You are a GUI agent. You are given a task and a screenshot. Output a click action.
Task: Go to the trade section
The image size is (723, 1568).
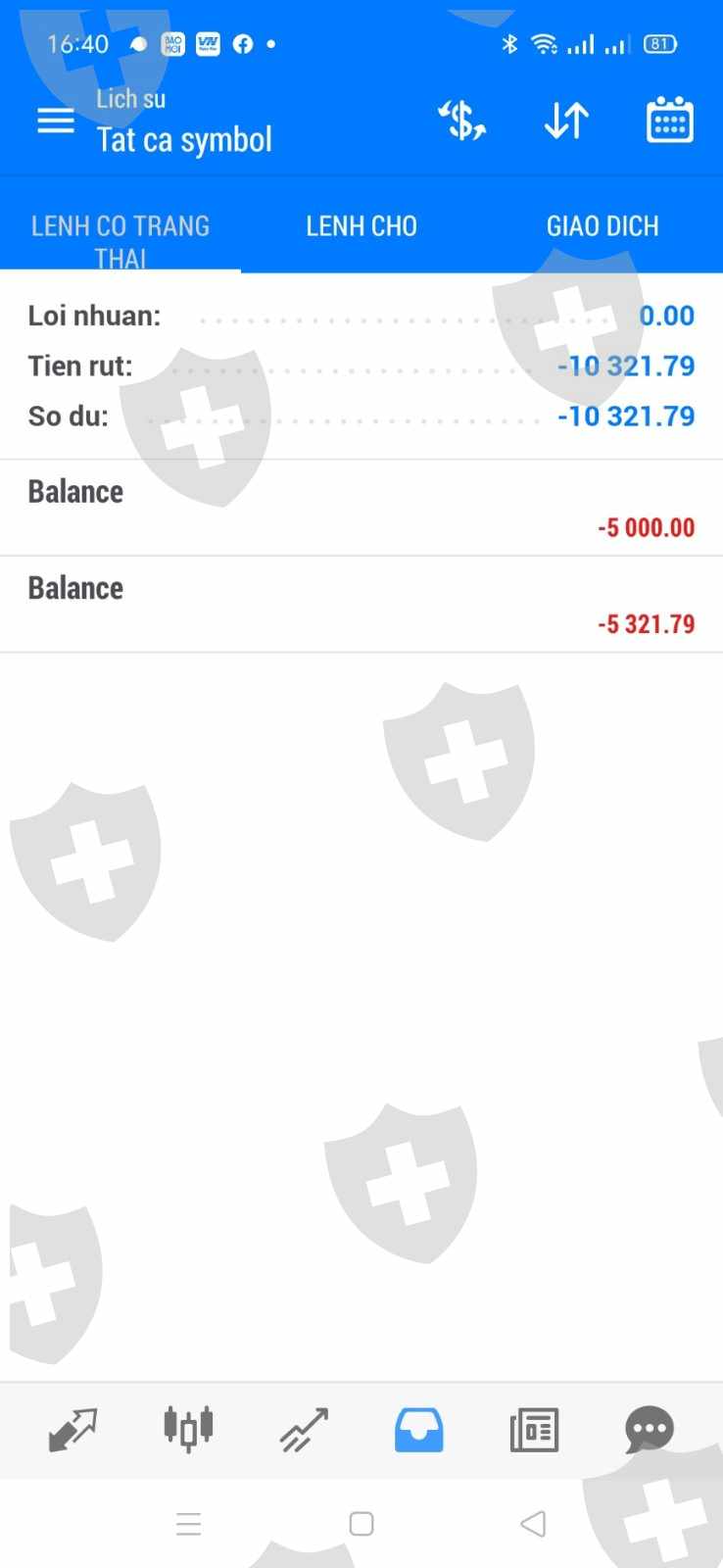(304, 1430)
